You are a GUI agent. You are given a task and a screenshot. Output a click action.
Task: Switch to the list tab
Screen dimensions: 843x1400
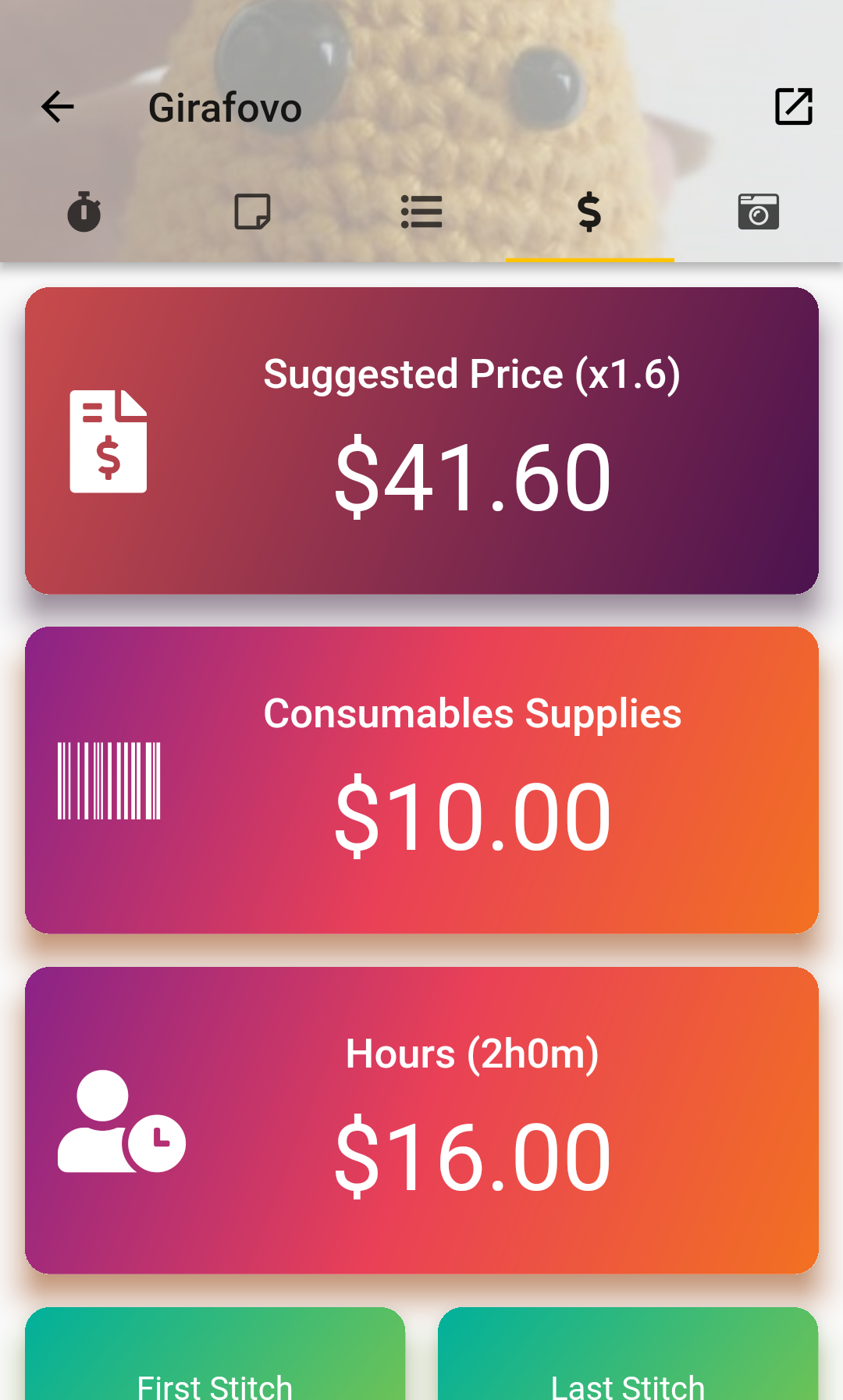[x=421, y=211]
